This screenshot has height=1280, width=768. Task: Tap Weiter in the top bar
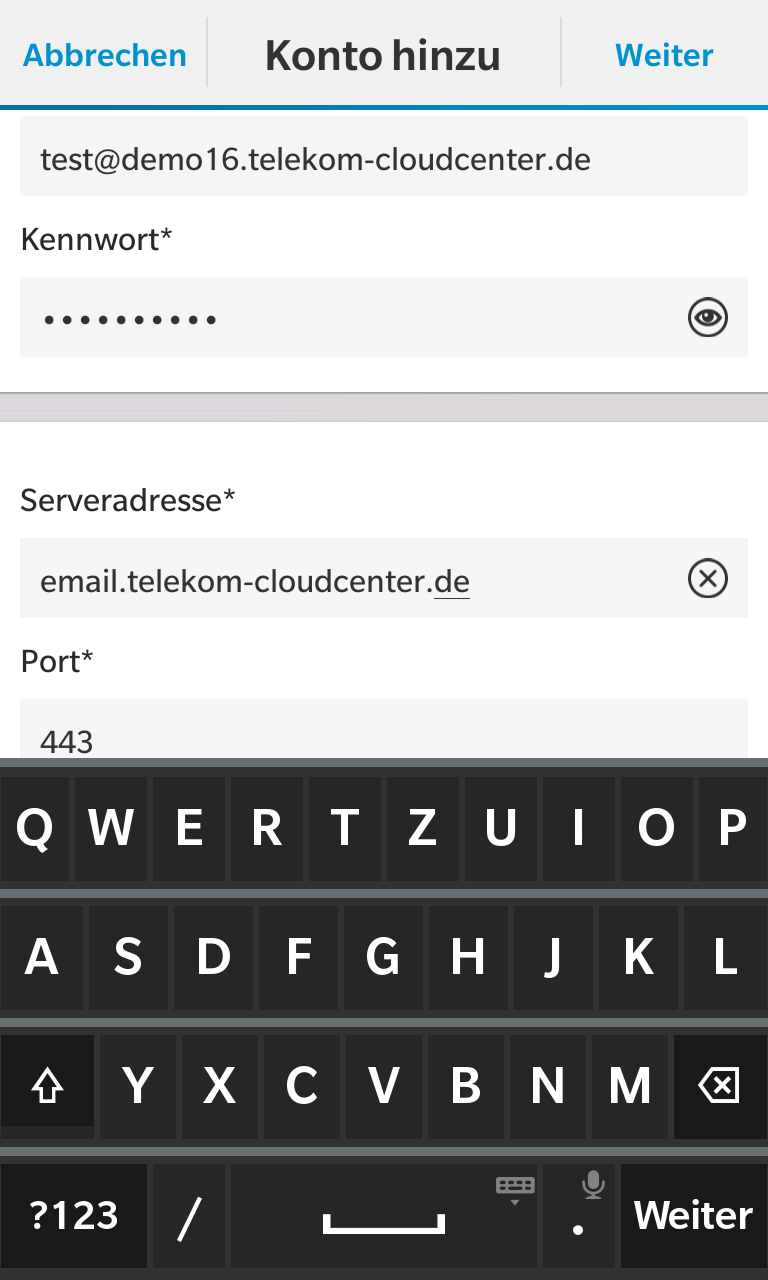[664, 54]
